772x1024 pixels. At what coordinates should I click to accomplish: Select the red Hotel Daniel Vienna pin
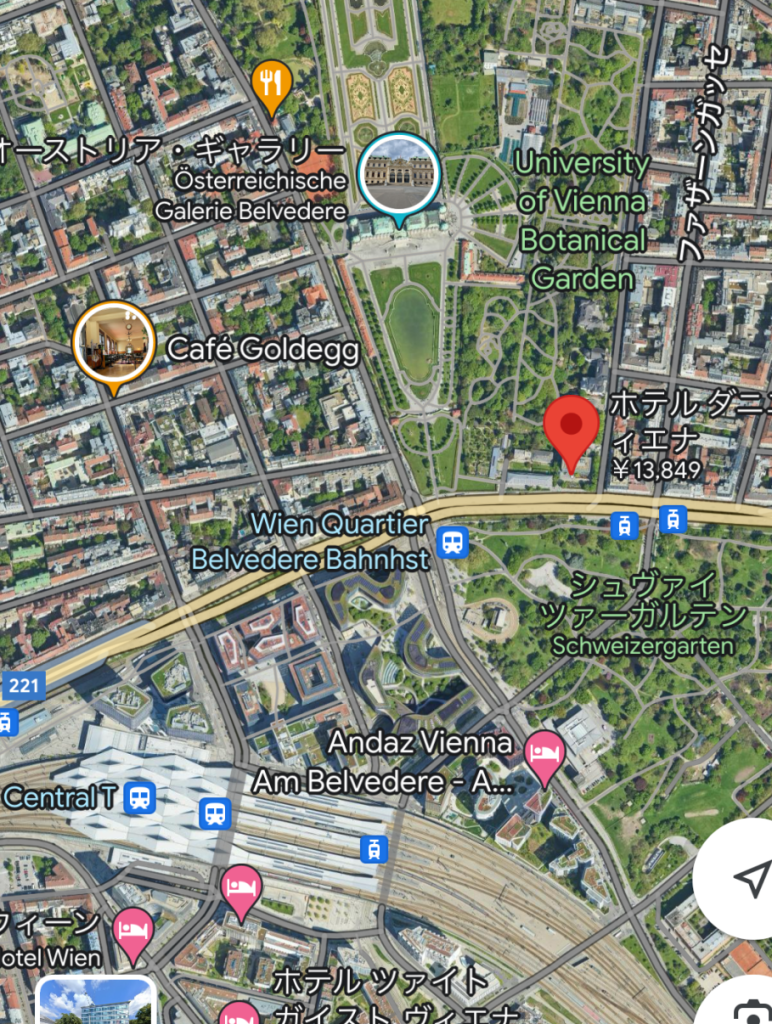pyautogui.click(x=571, y=427)
